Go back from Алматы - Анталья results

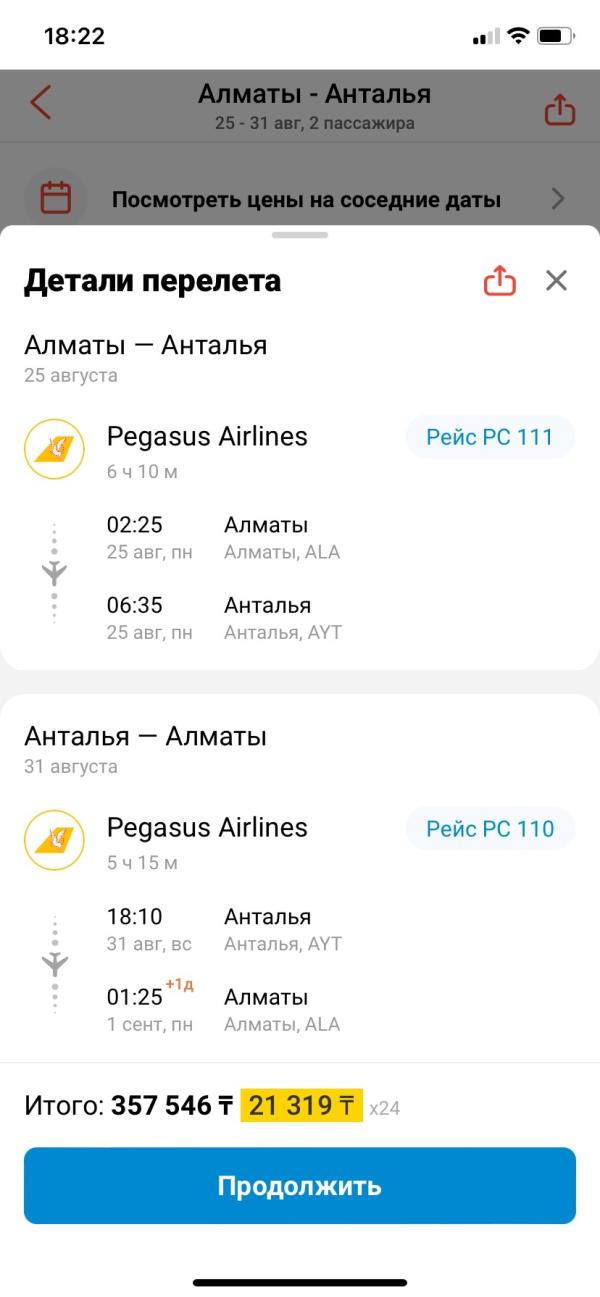(41, 103)
